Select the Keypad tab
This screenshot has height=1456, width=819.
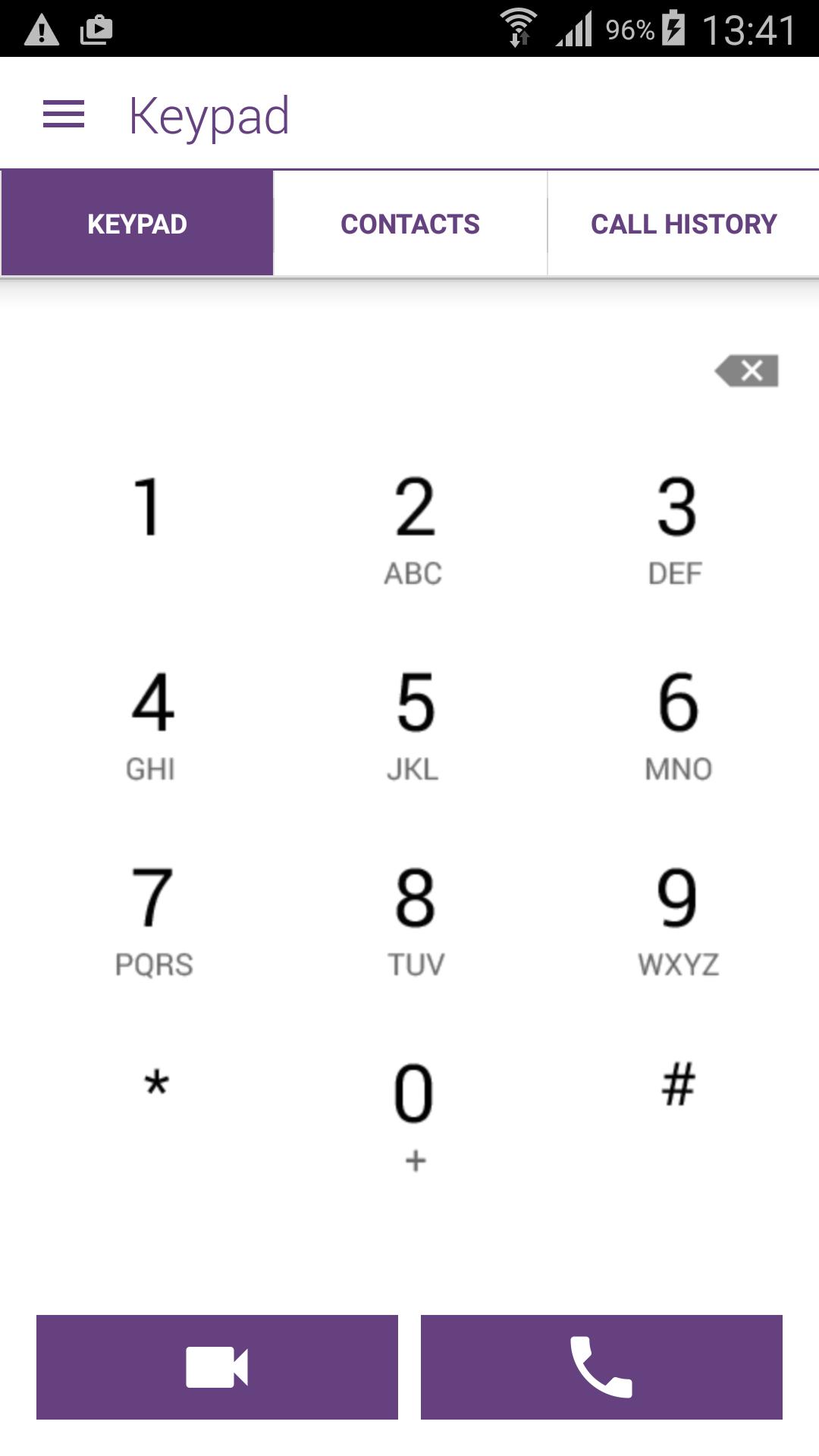coord(137,222)
